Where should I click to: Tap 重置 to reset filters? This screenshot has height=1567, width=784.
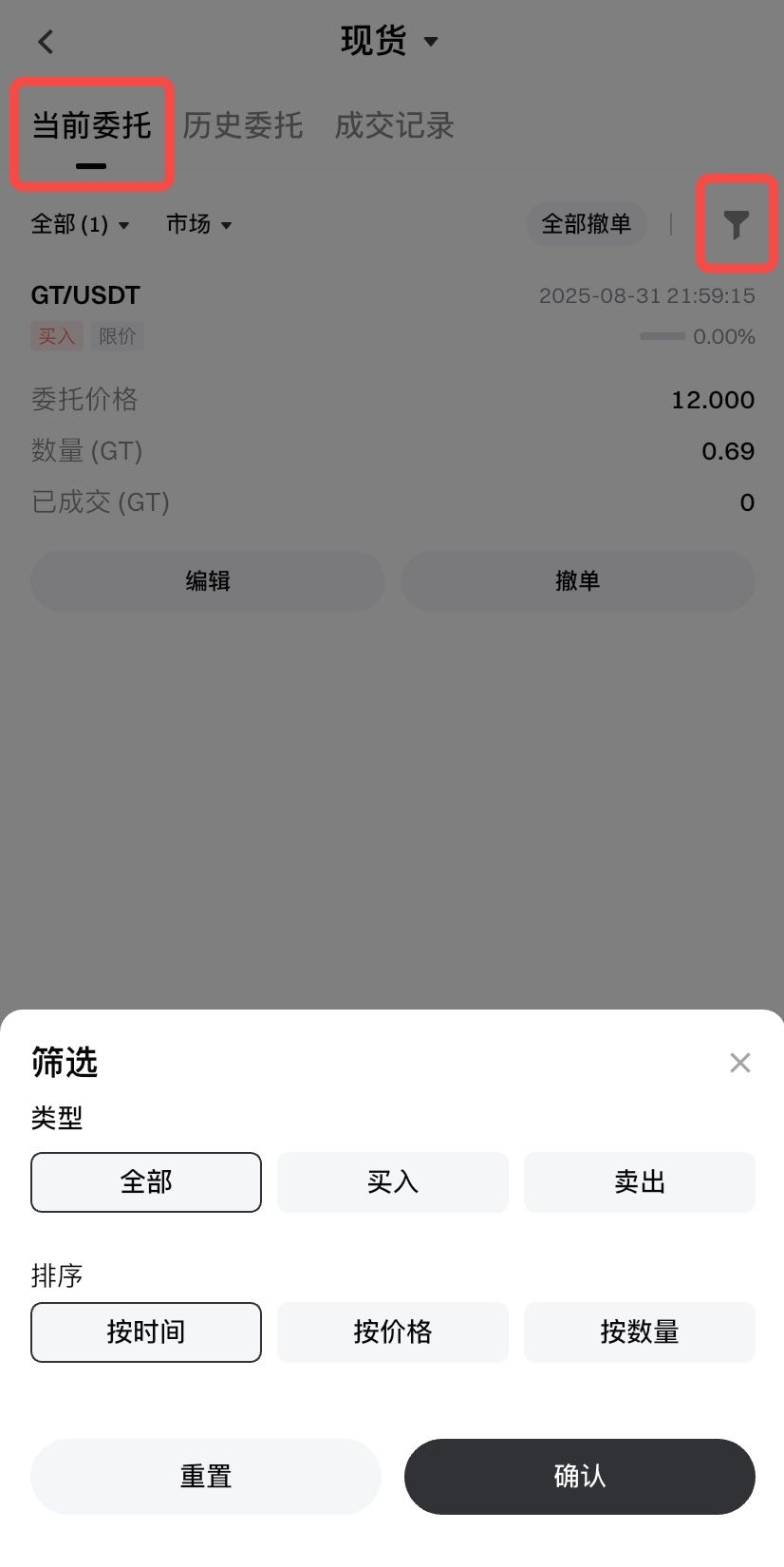point(206,1477)
